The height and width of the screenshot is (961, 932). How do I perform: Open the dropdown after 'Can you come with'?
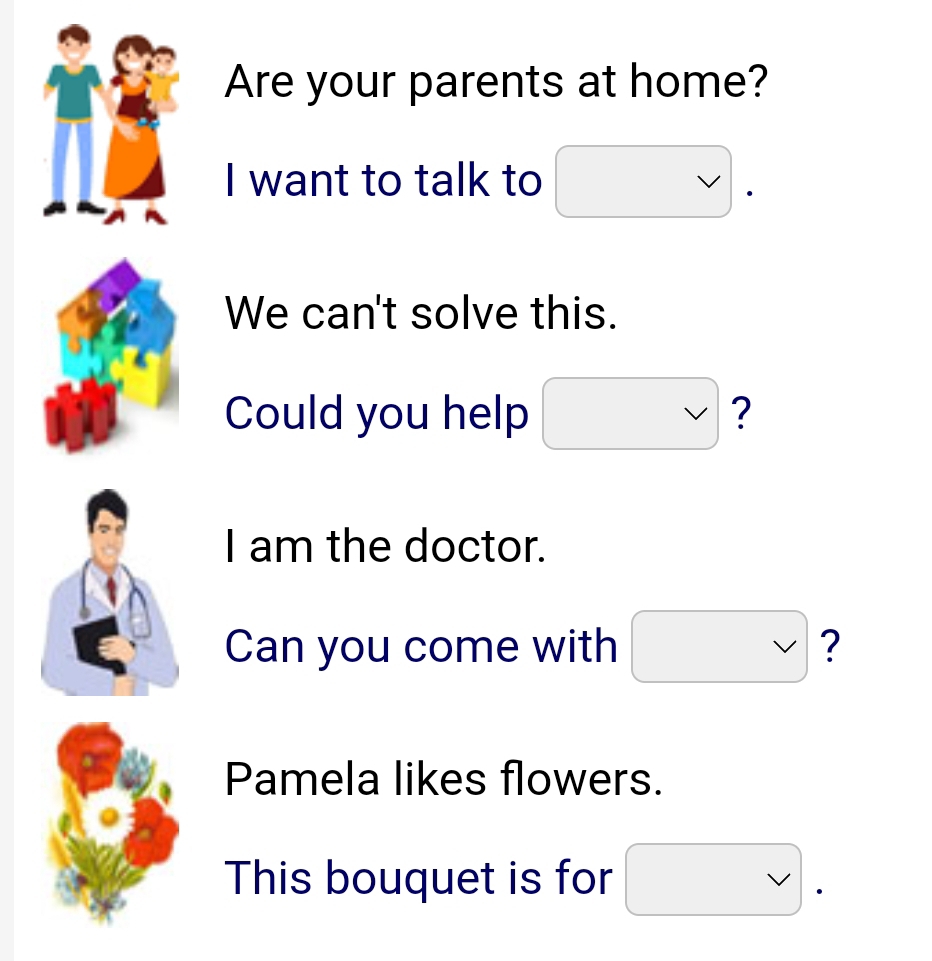[718, 647]
